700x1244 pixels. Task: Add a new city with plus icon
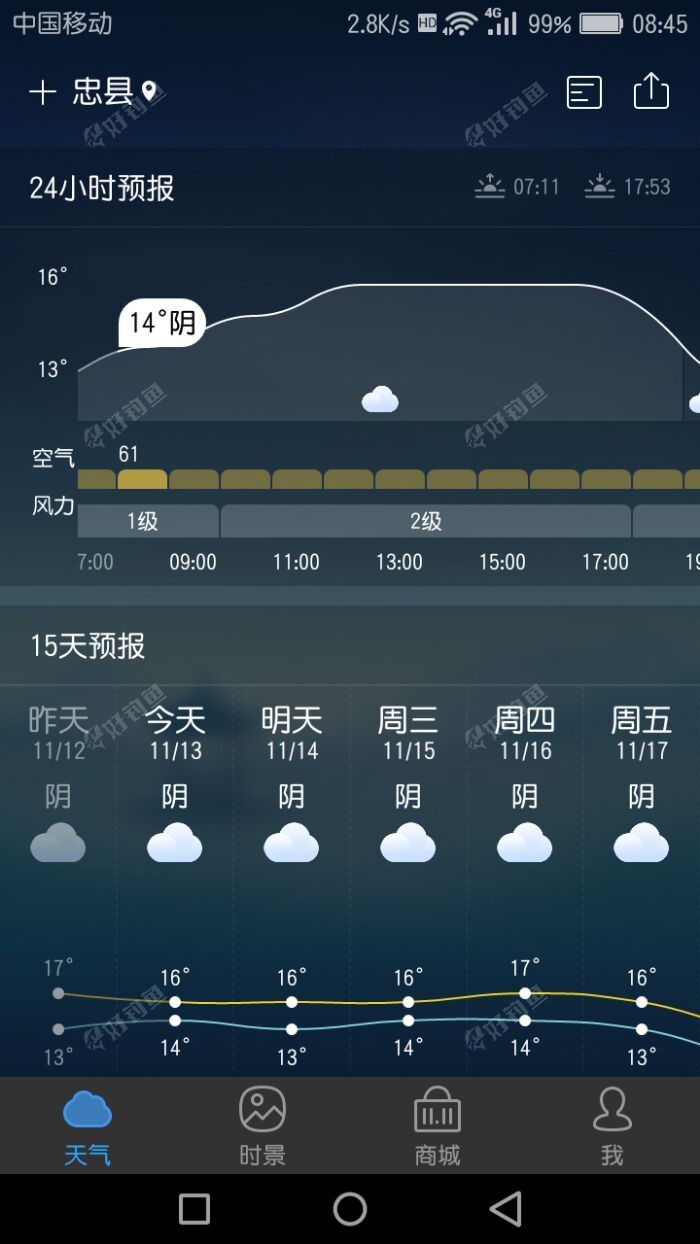click(x=42, y=93)
